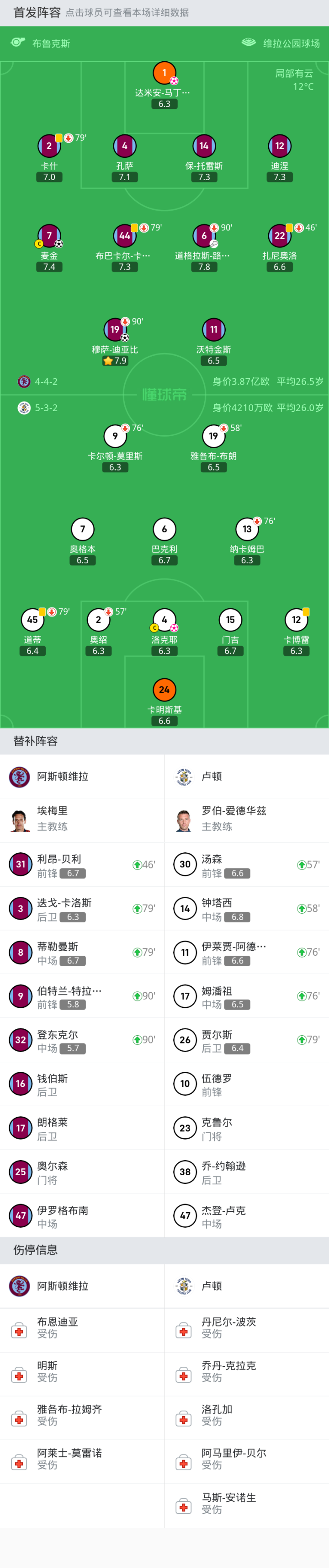This screenshot has height=1568, width=329.
Task: Open 卡尔顿-莫里斯's match data
Action: click(x=115, y=436)
